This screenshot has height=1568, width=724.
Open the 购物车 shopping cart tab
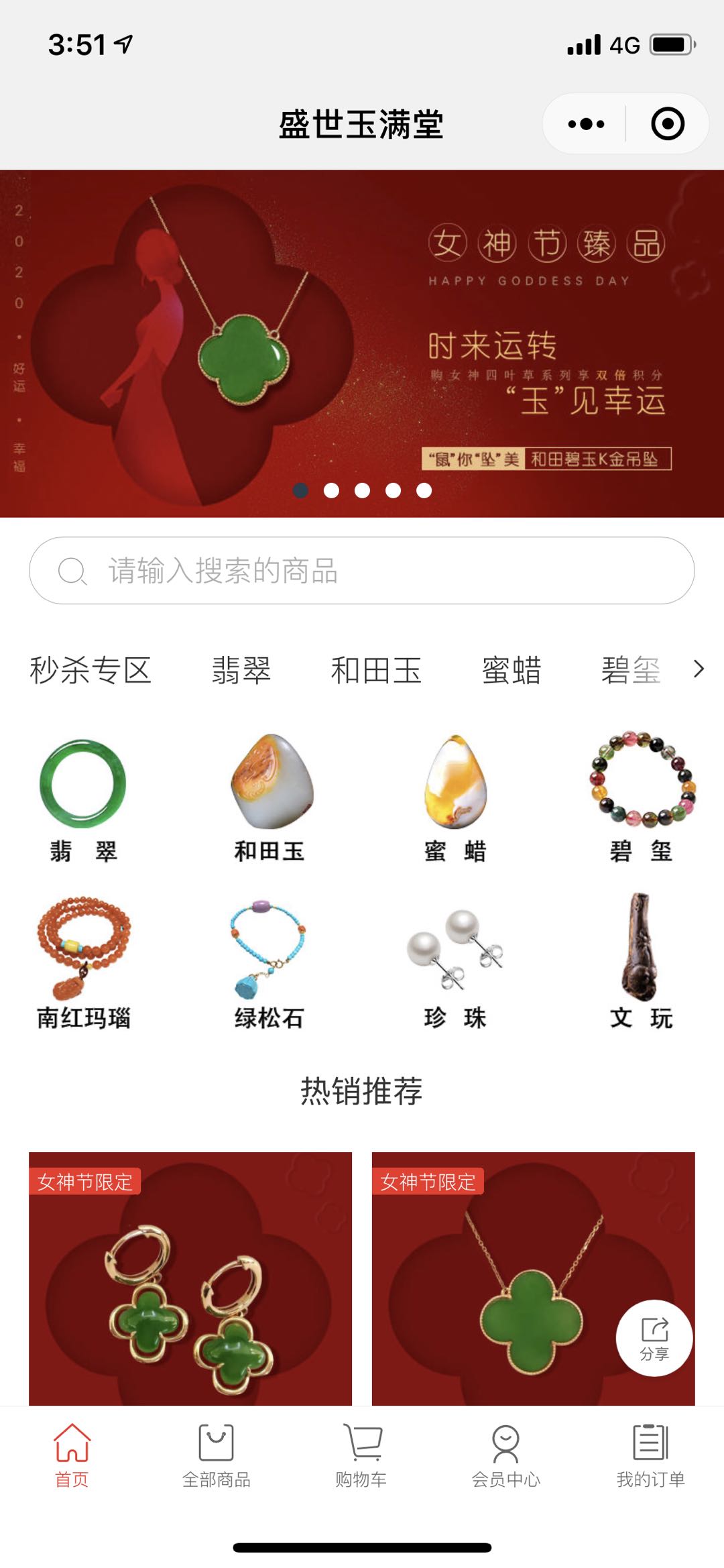[x=361, y=1455]
